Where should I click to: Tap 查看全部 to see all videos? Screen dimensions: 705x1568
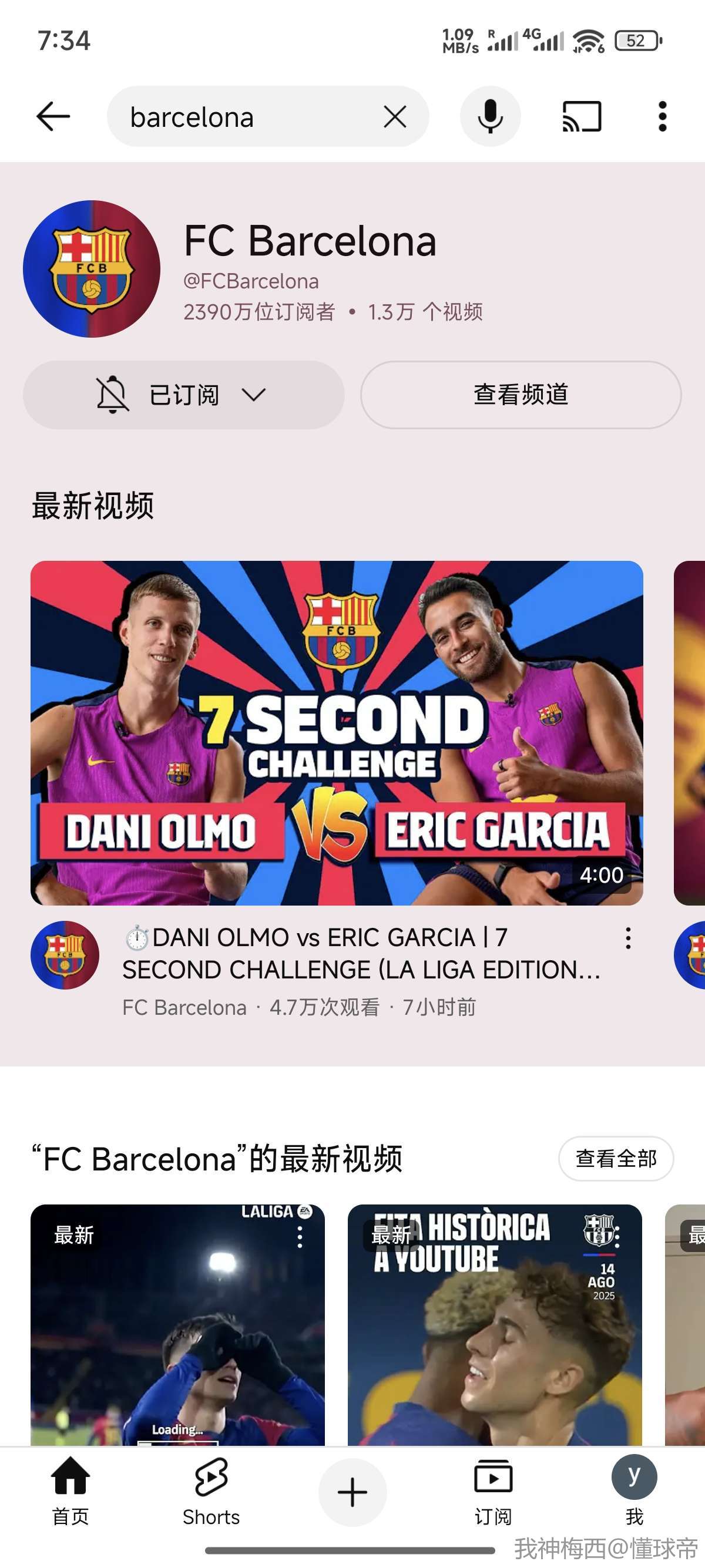616,1158
